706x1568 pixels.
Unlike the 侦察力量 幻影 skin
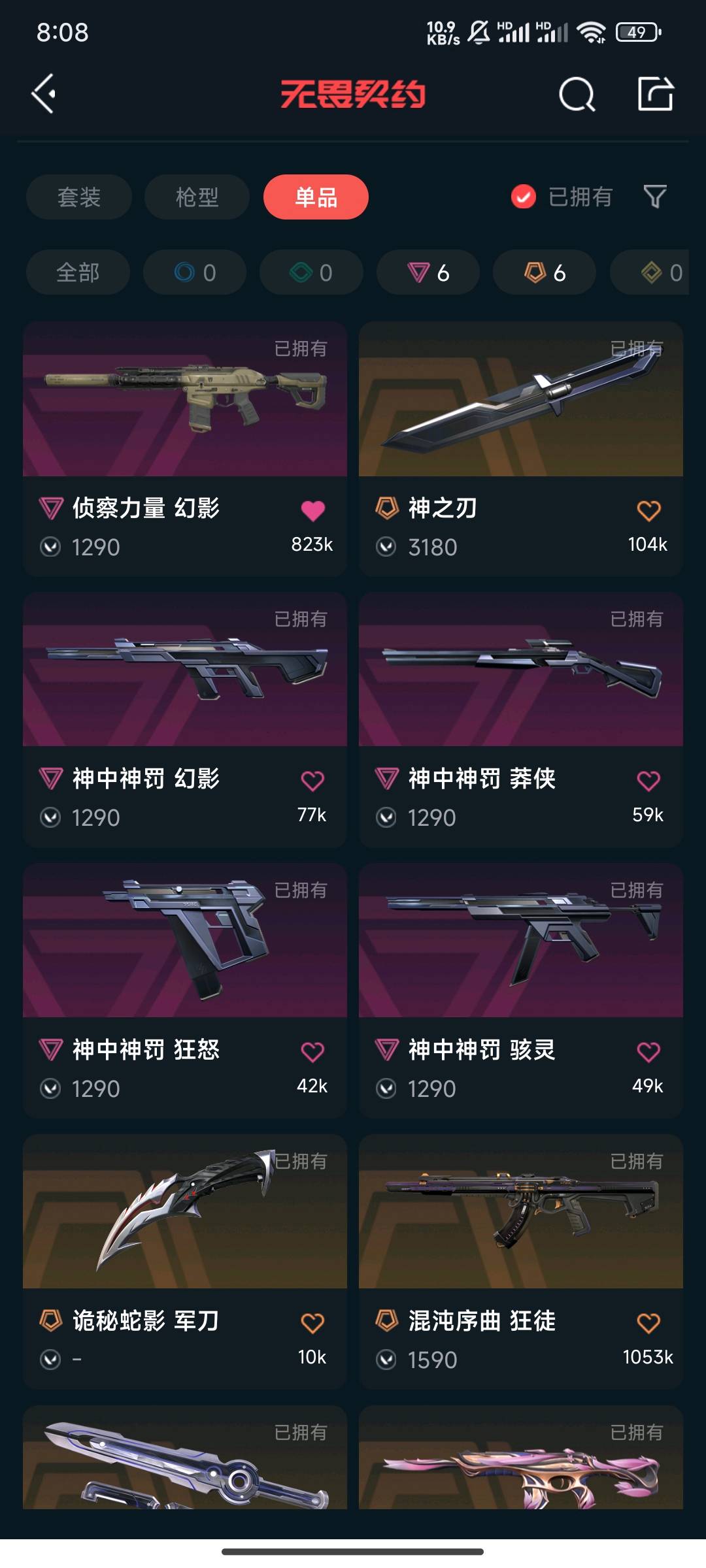(x=312, y=511)
